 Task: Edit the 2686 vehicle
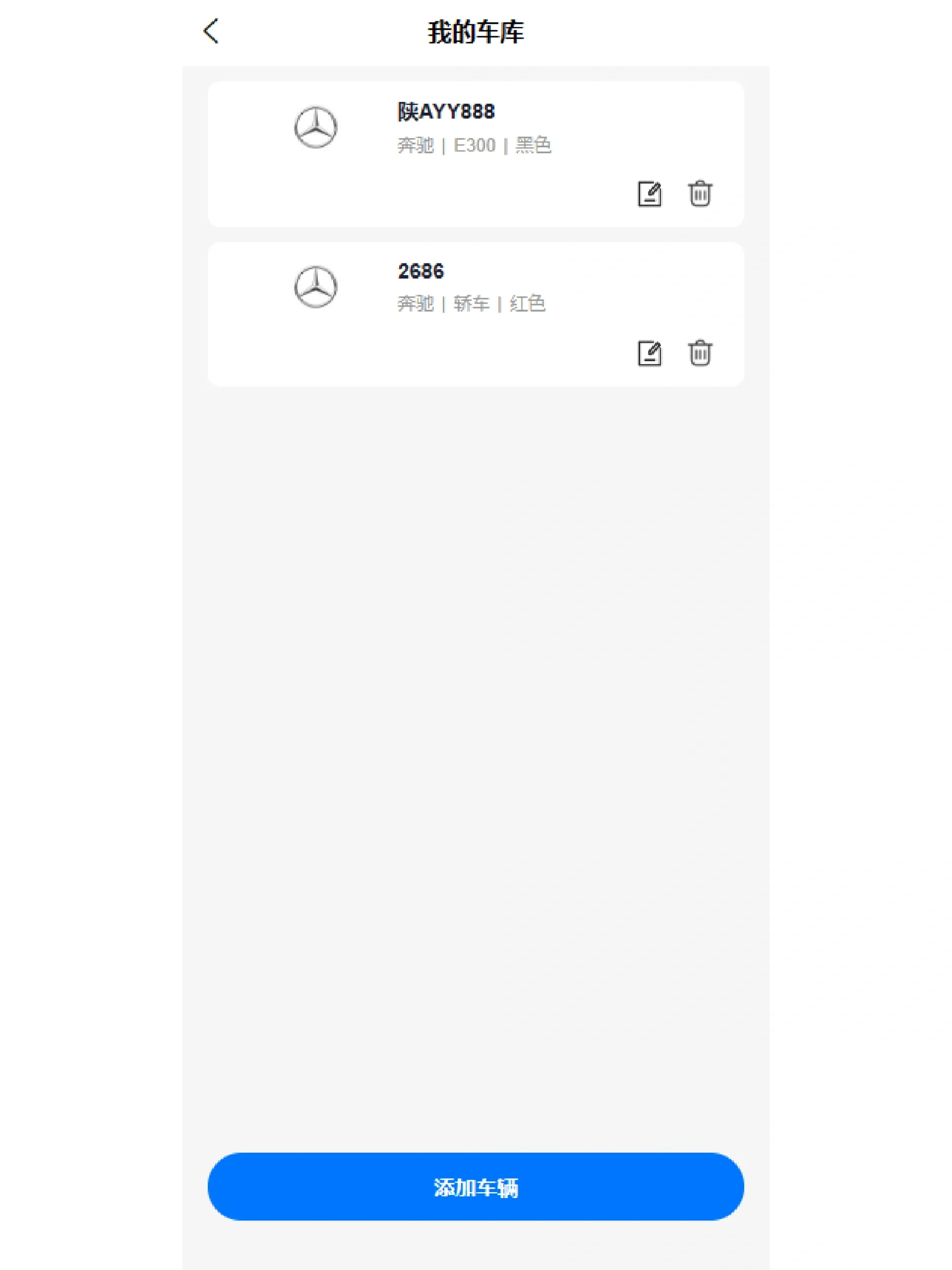[x=649, y=353]
